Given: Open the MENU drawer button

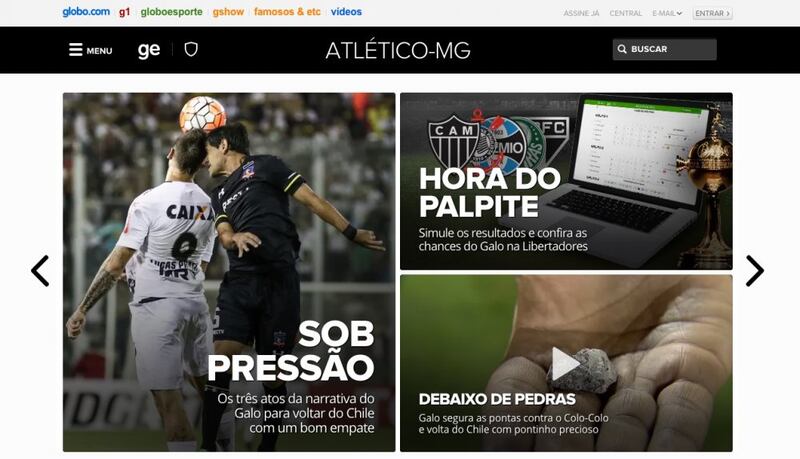Looking at the screenshot, I should [x=90, y=50].
